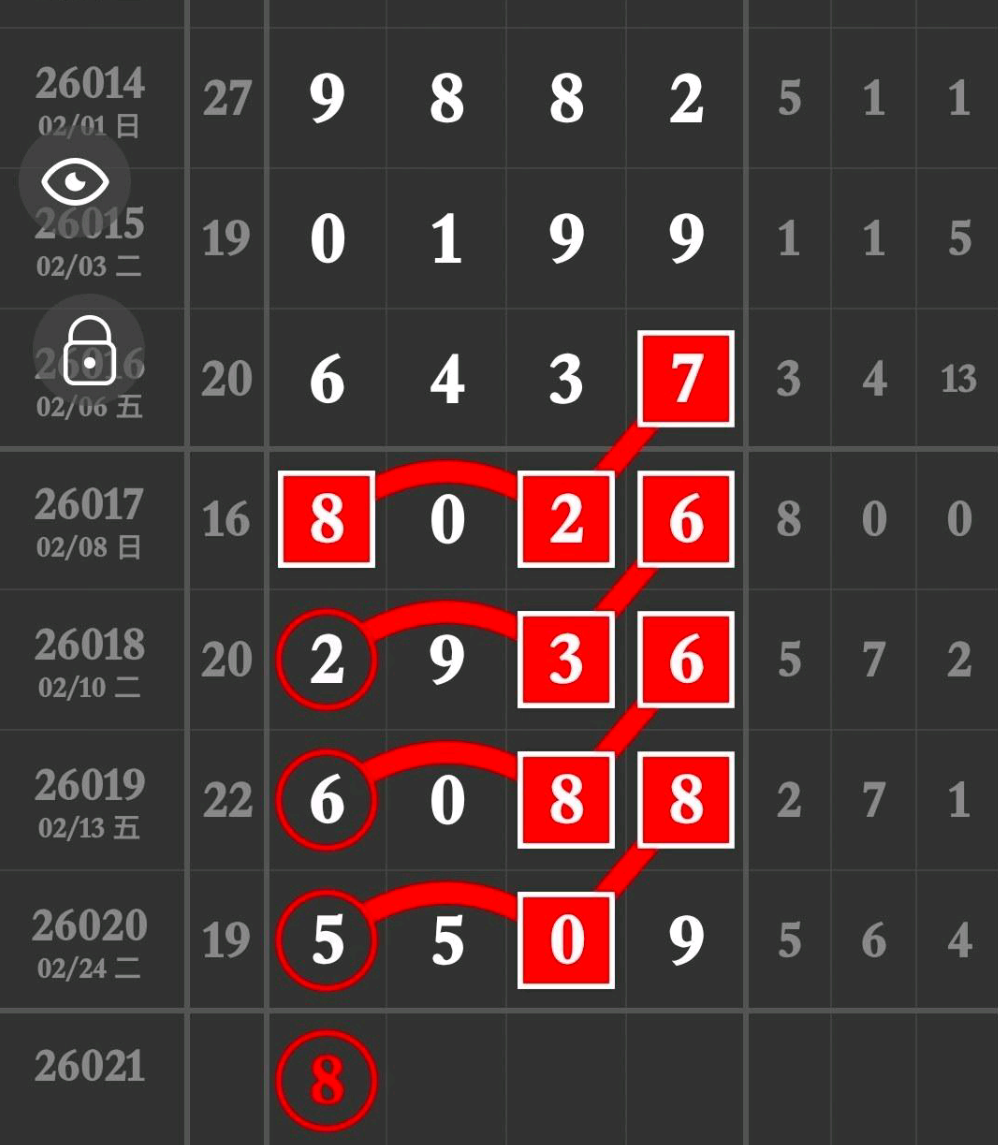Click the boxed 2 in row 26017
This screenshot has height=1145, width=998.
coord(565,519)
